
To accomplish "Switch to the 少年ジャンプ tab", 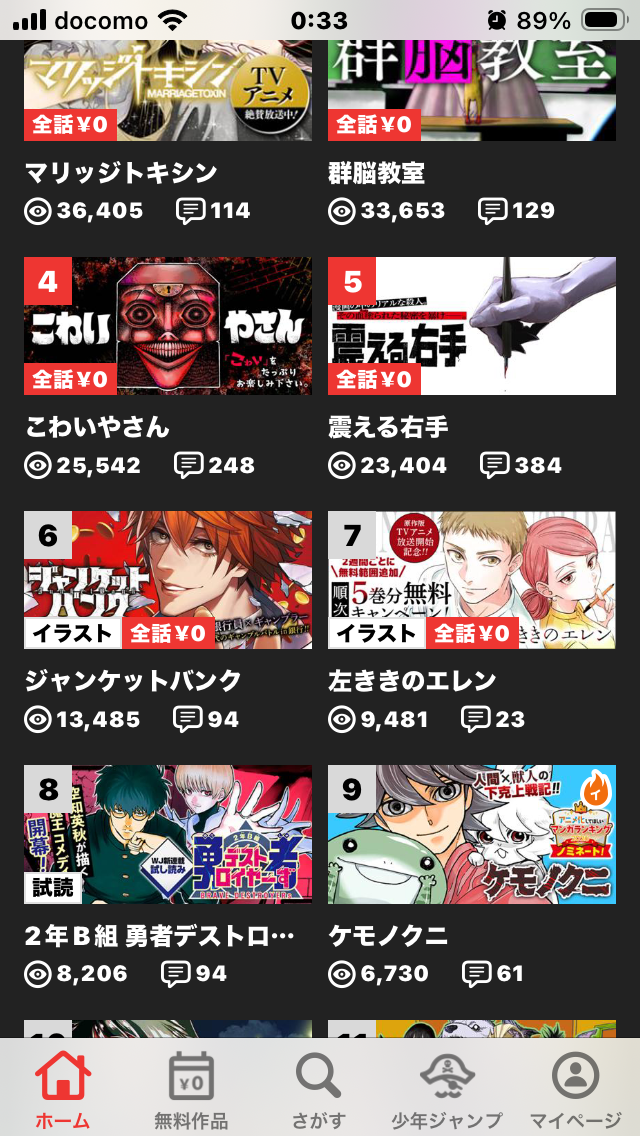I will [x=447, y=1090].
